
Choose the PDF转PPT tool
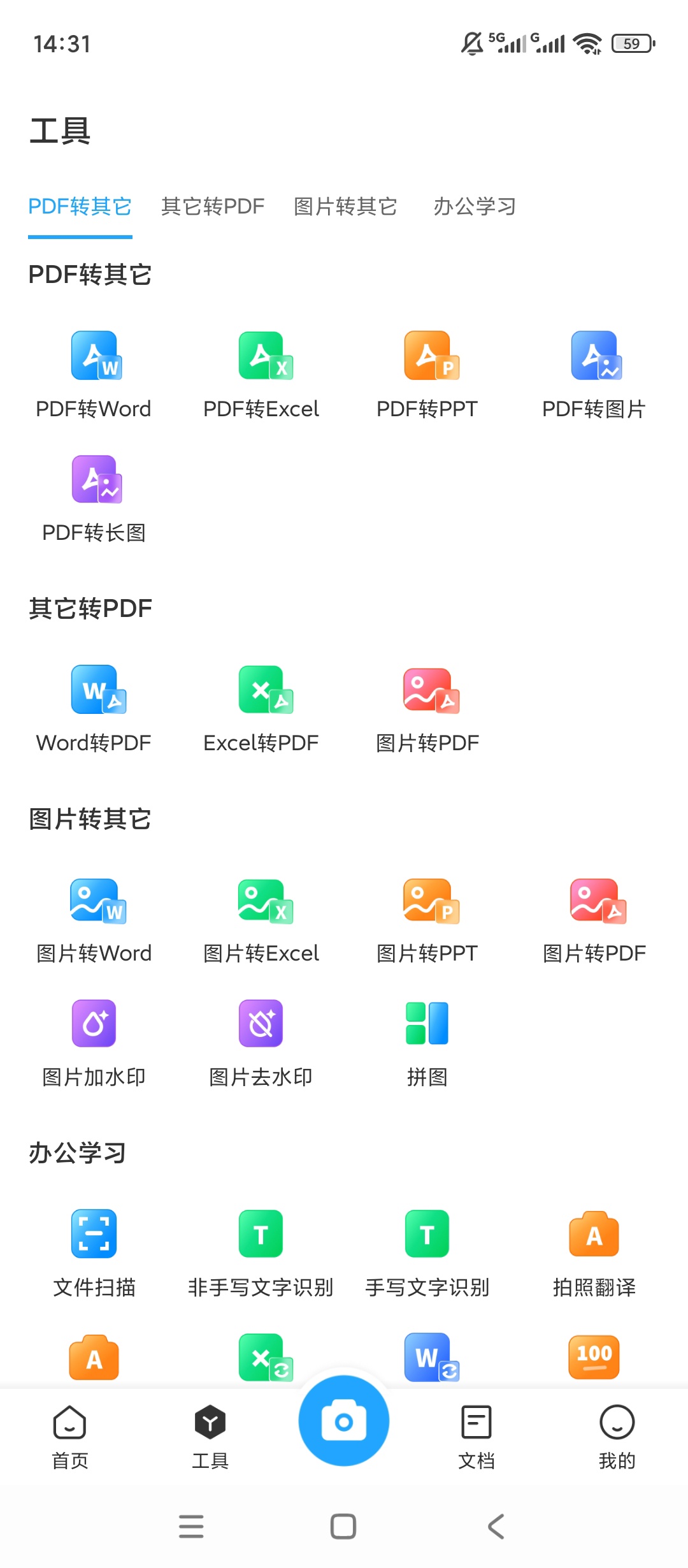tap(427, 375)
